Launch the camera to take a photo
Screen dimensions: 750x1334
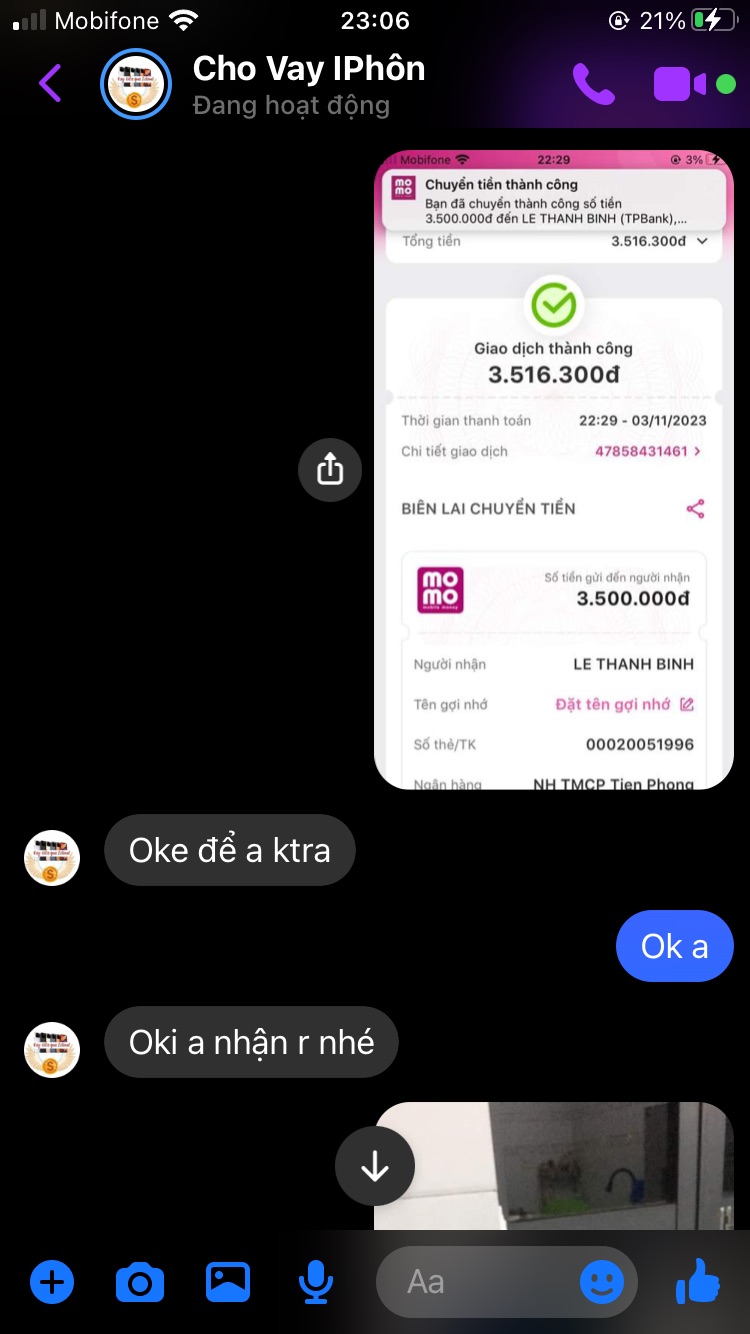point(140,1282)
